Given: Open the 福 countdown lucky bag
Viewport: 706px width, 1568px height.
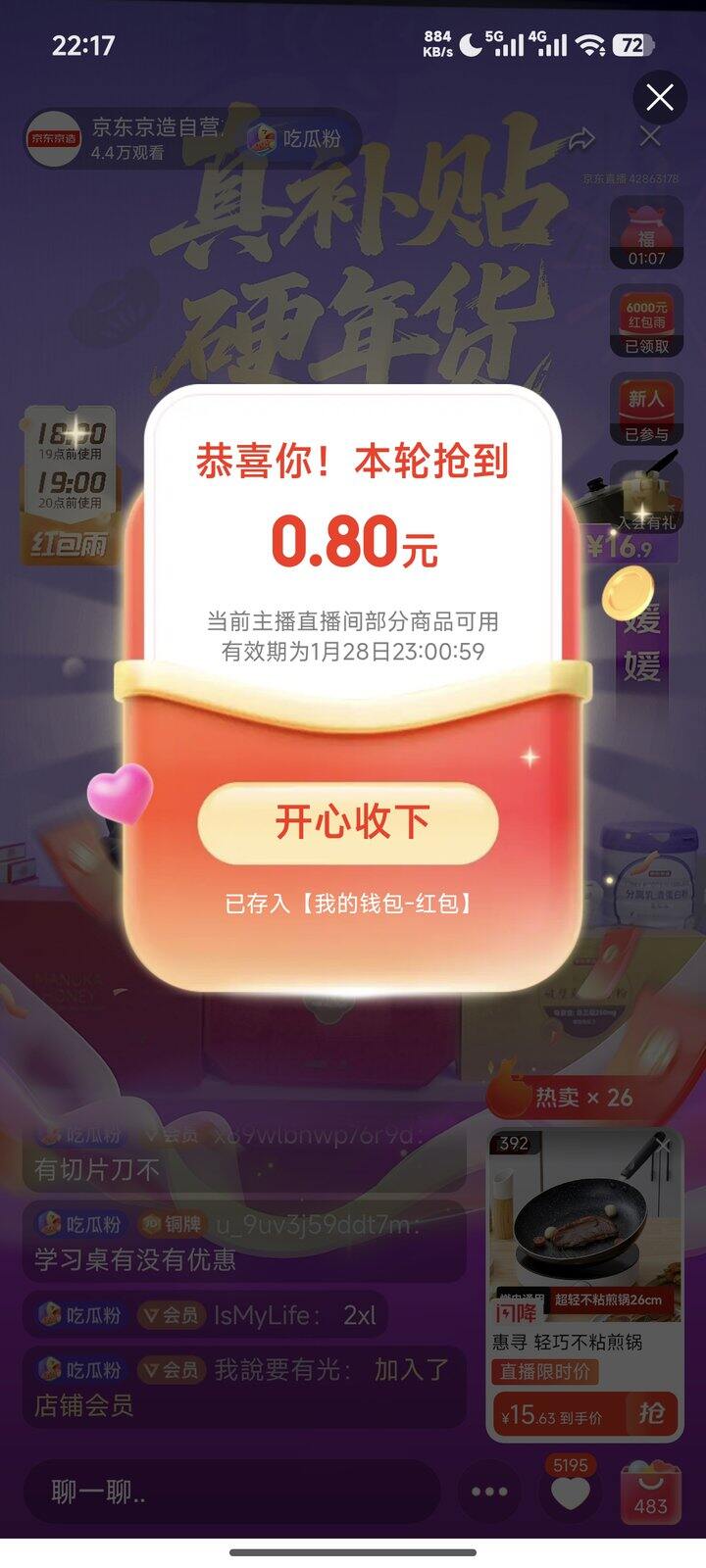Looking at the screenshot, I should pyautogui.click(x=646, y=232).
